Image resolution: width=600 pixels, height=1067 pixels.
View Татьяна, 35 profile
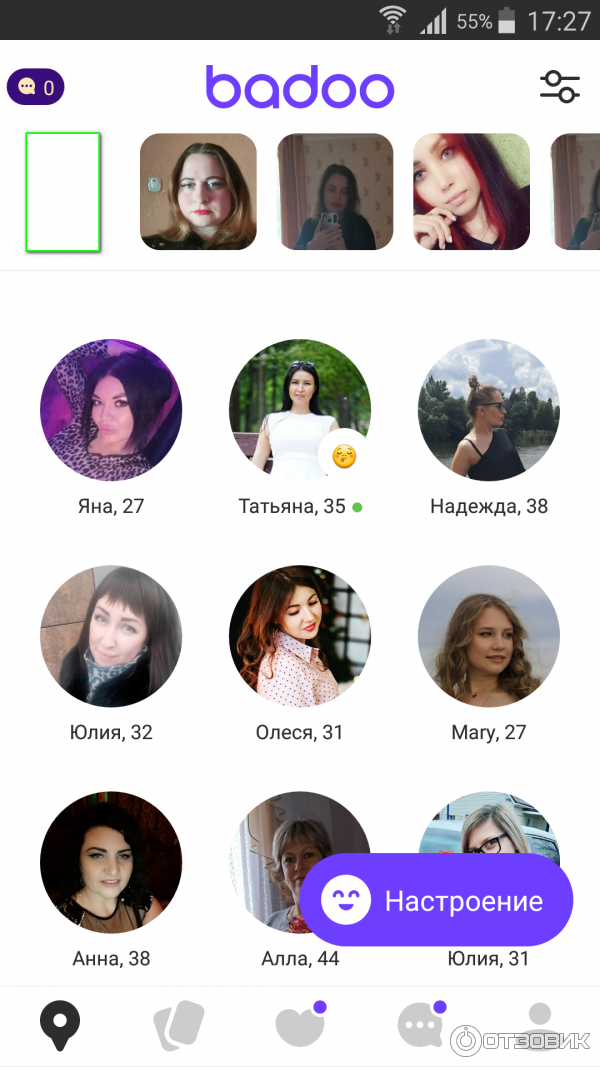click(x=299, y=410)
